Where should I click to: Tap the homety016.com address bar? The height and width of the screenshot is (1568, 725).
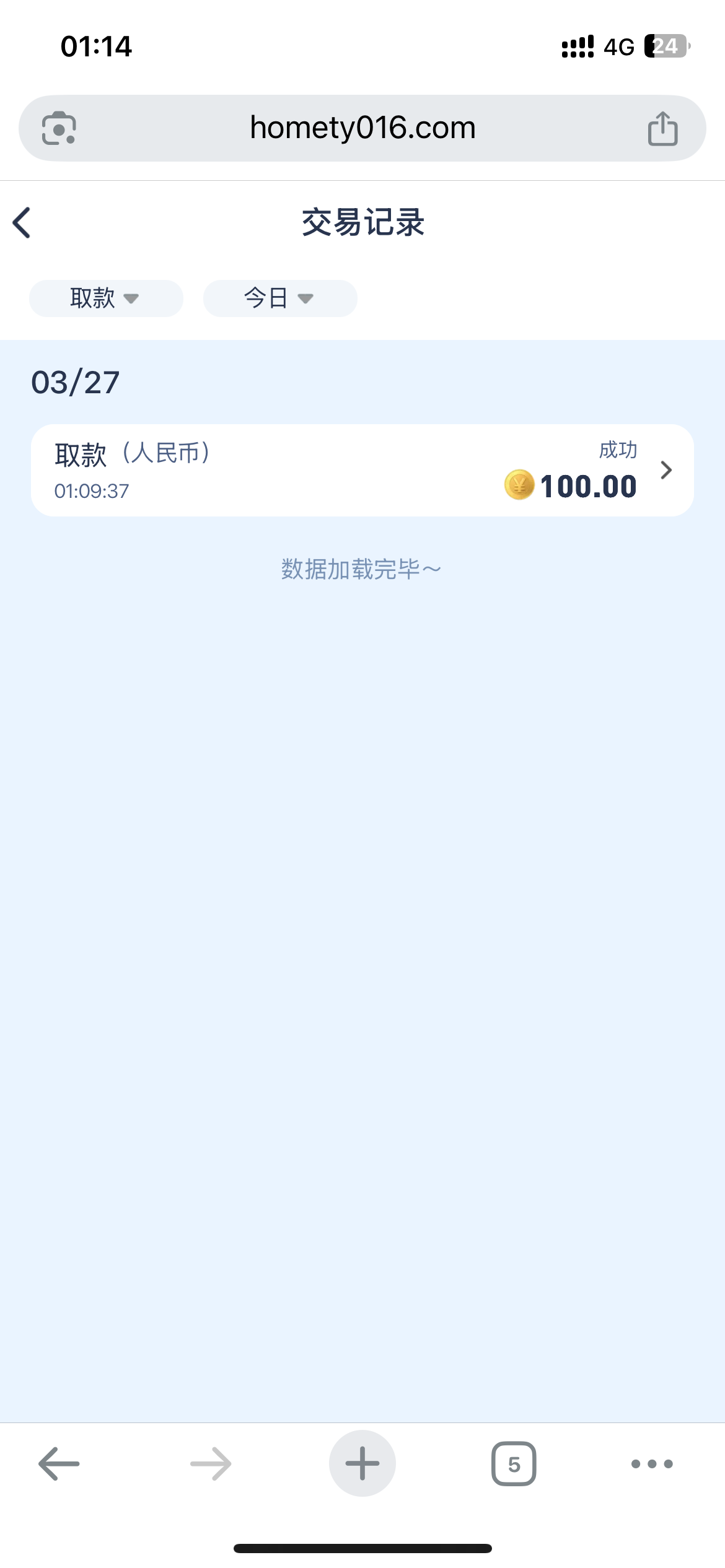[x=362, y=128]
